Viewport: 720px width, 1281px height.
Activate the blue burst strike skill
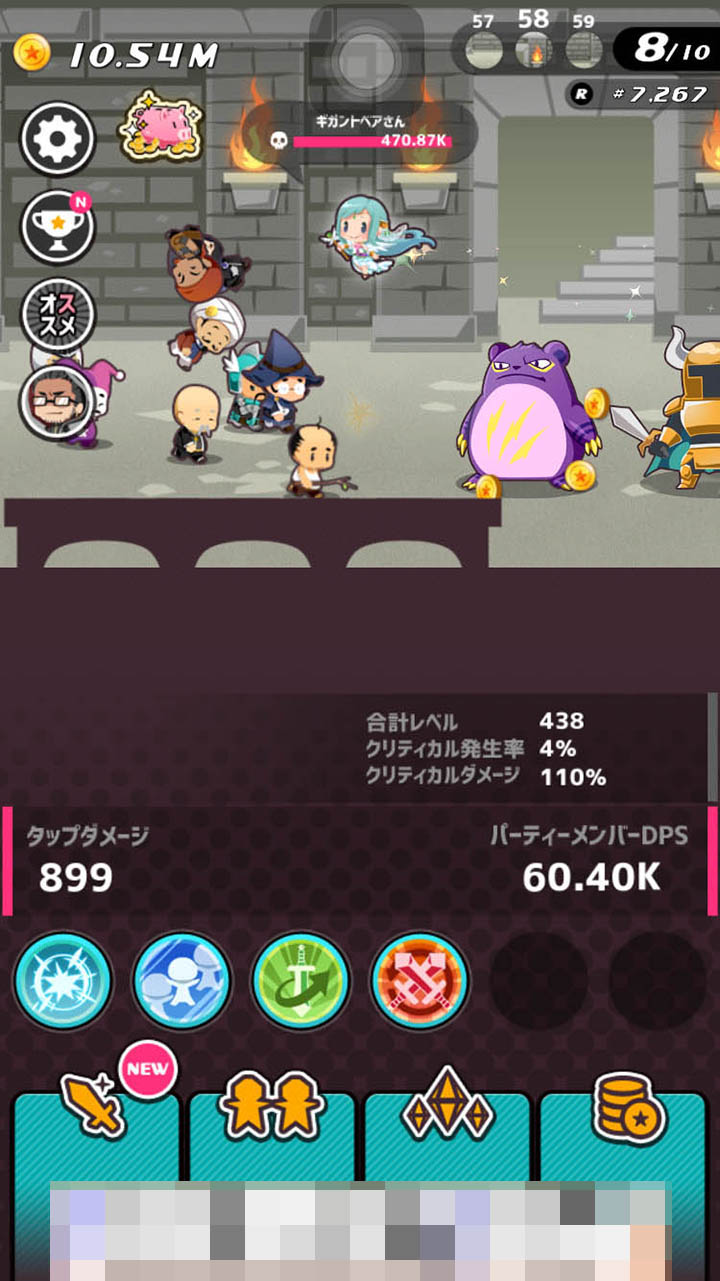pyautogui.click(x=63, y=982)
